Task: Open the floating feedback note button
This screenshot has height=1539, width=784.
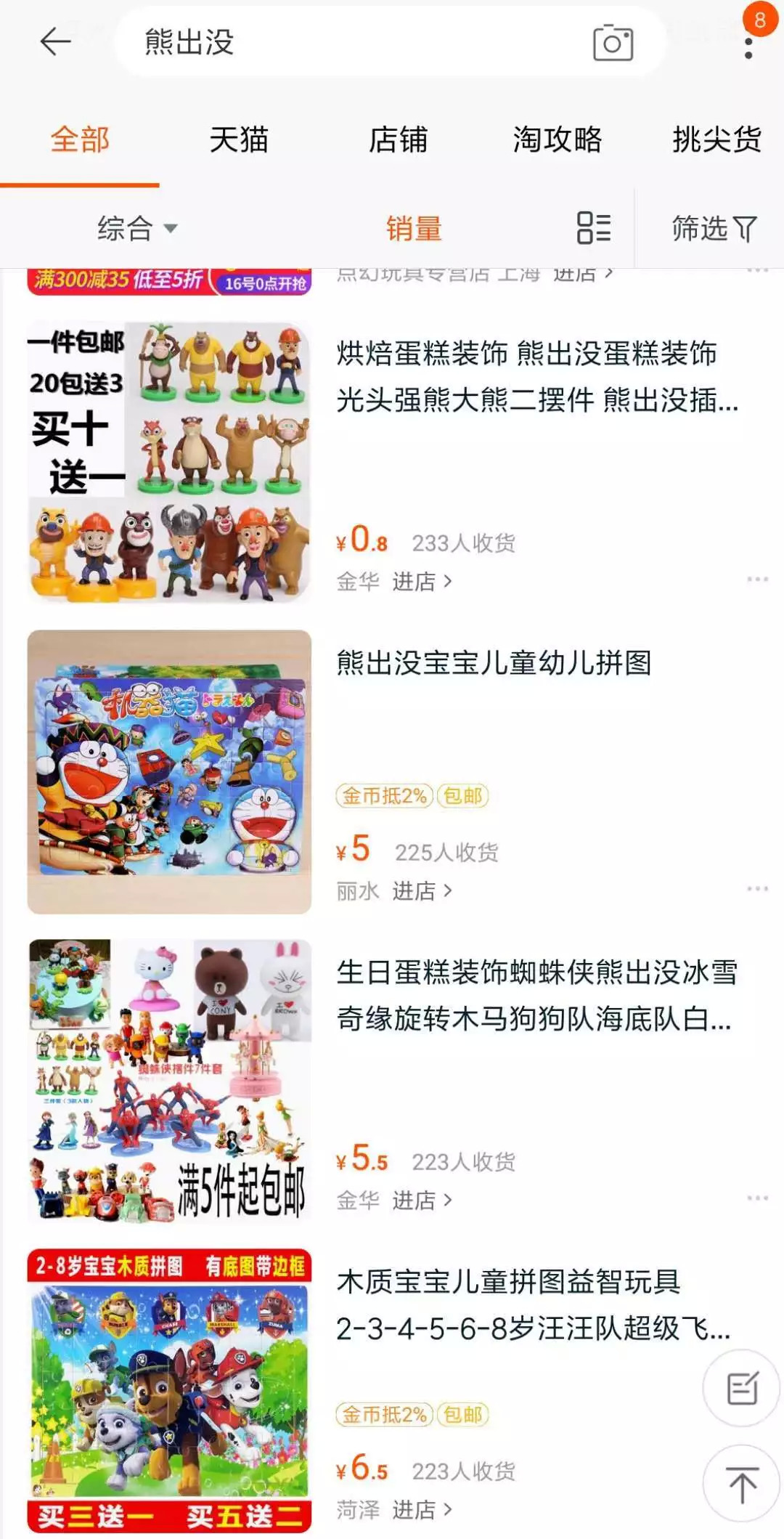Action: [741, 1388]
